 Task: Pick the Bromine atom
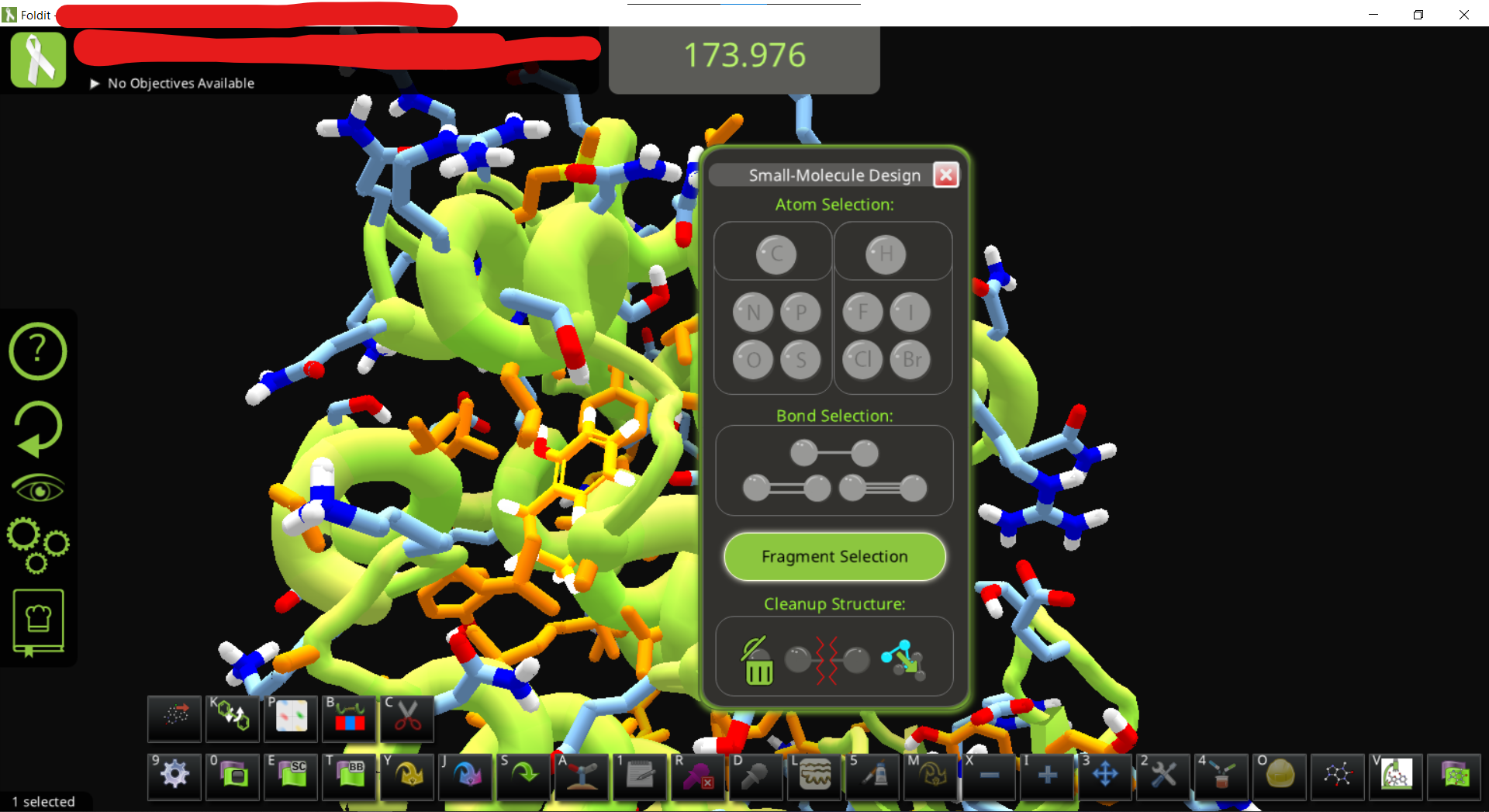coord(910,360)
